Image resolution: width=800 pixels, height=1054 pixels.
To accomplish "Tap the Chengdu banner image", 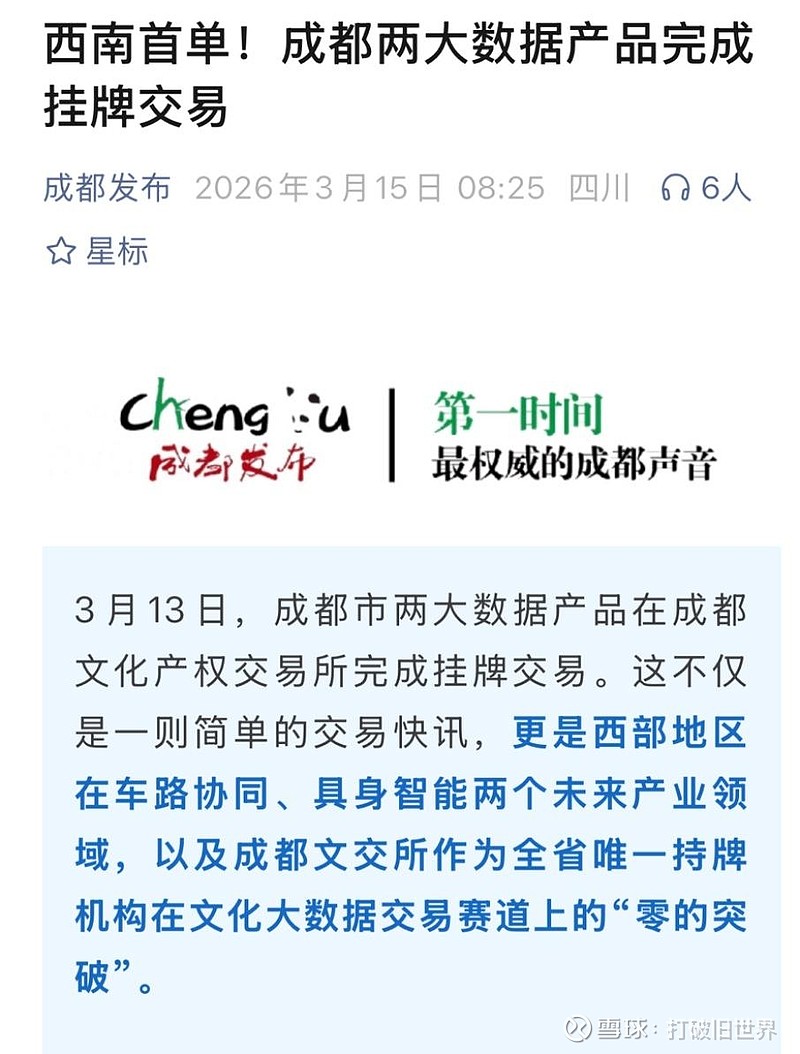I will tap(400, 430).
